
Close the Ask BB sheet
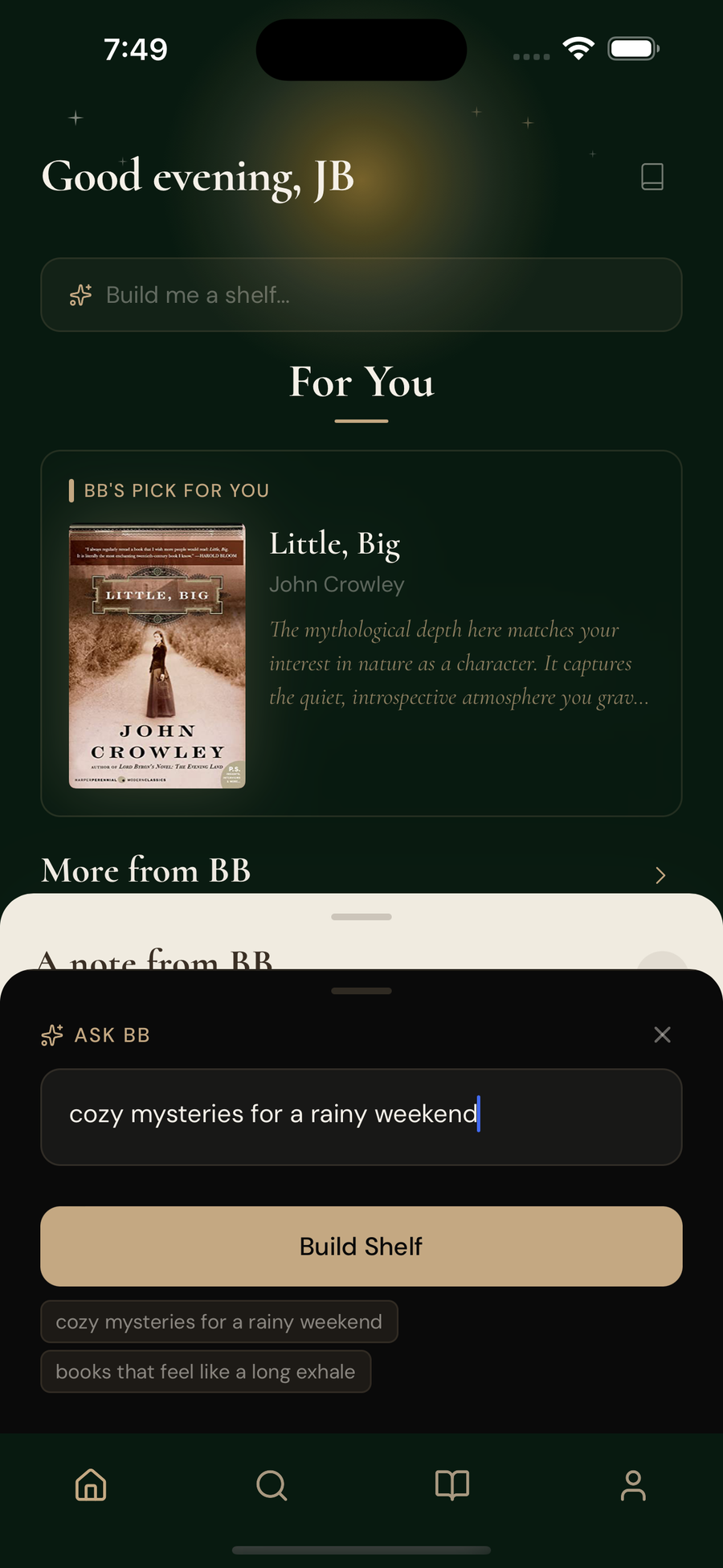point(662,1034)
